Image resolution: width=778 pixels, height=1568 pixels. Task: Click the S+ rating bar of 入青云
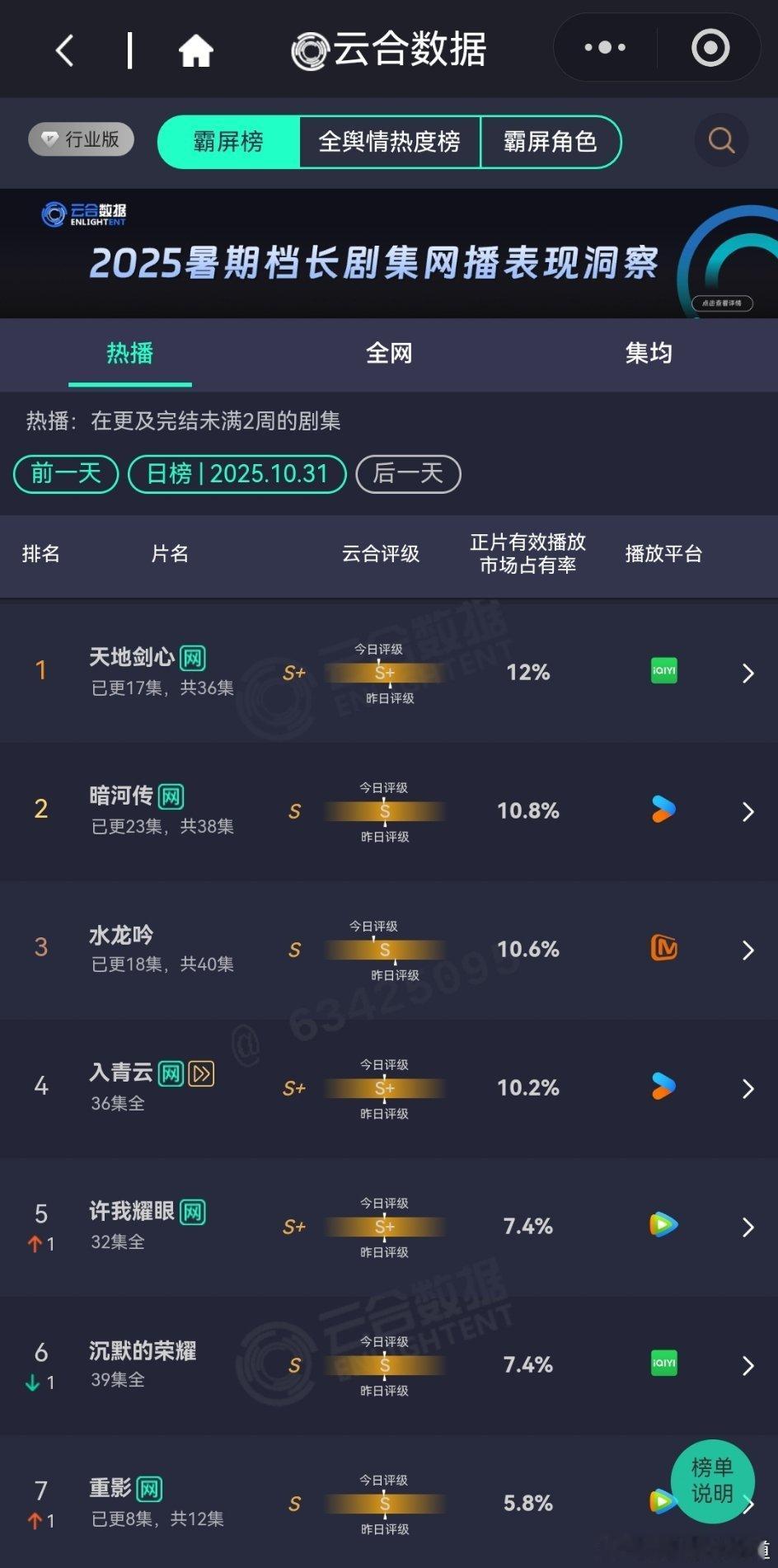(384, 1087)
